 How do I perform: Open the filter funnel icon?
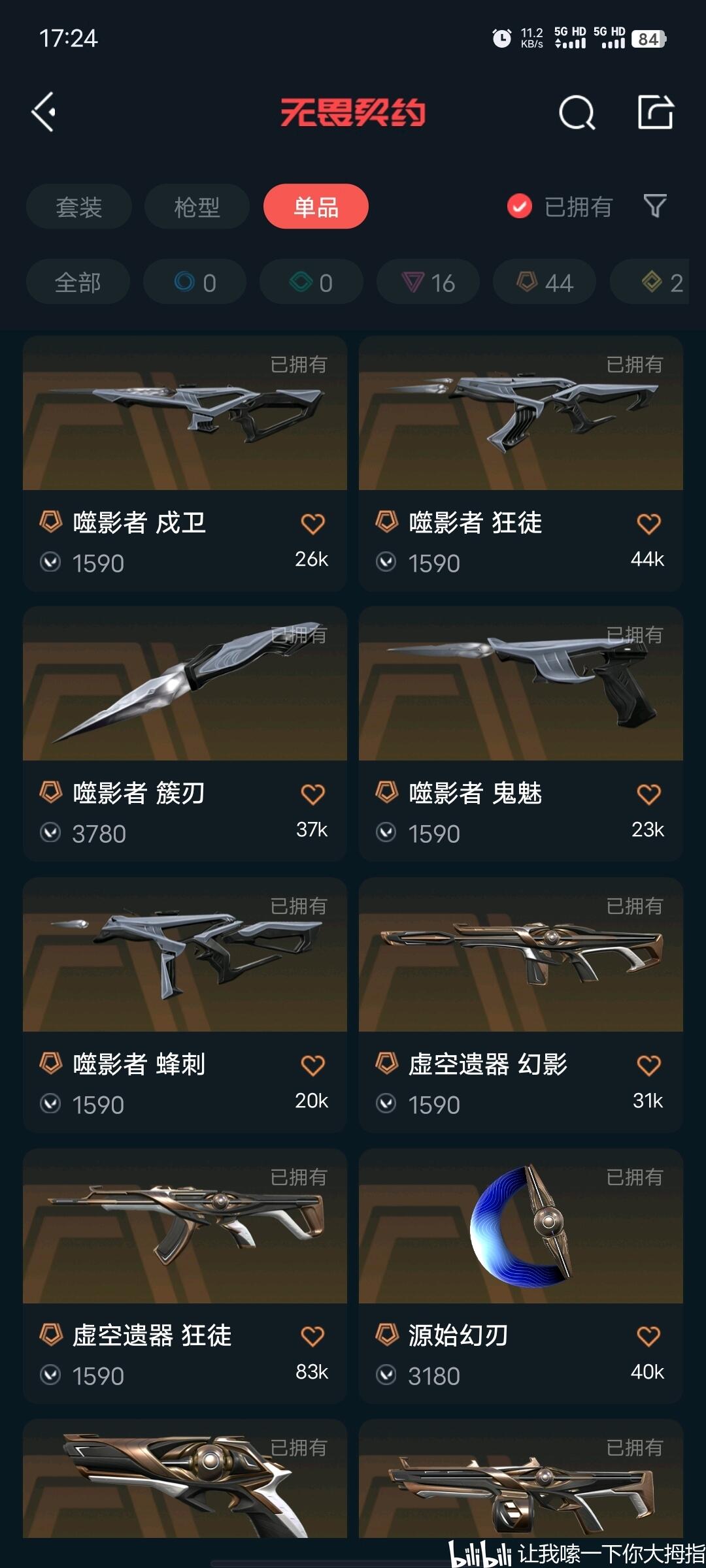coord(655,206)
